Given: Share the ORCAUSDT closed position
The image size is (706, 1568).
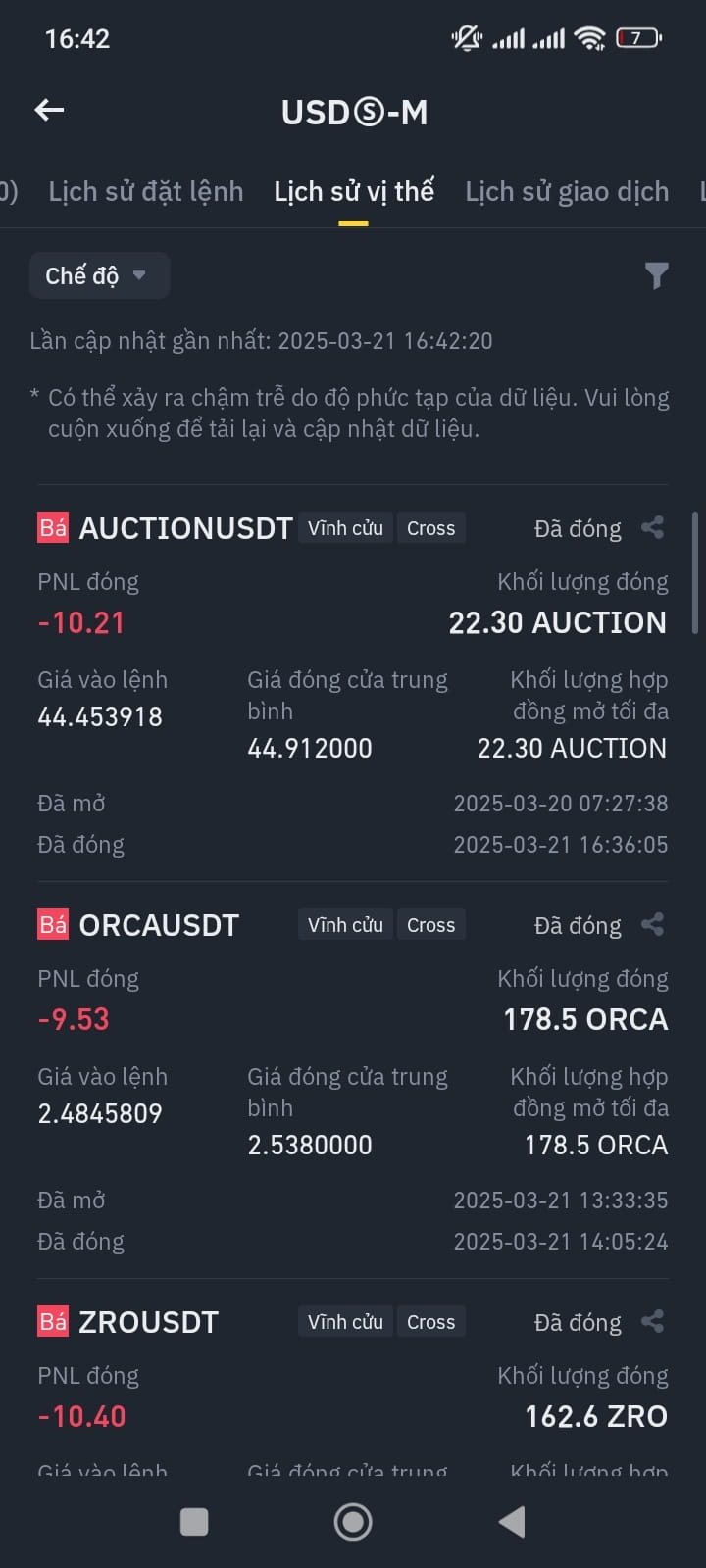Looking at the screenshot, I should point(652,924).
